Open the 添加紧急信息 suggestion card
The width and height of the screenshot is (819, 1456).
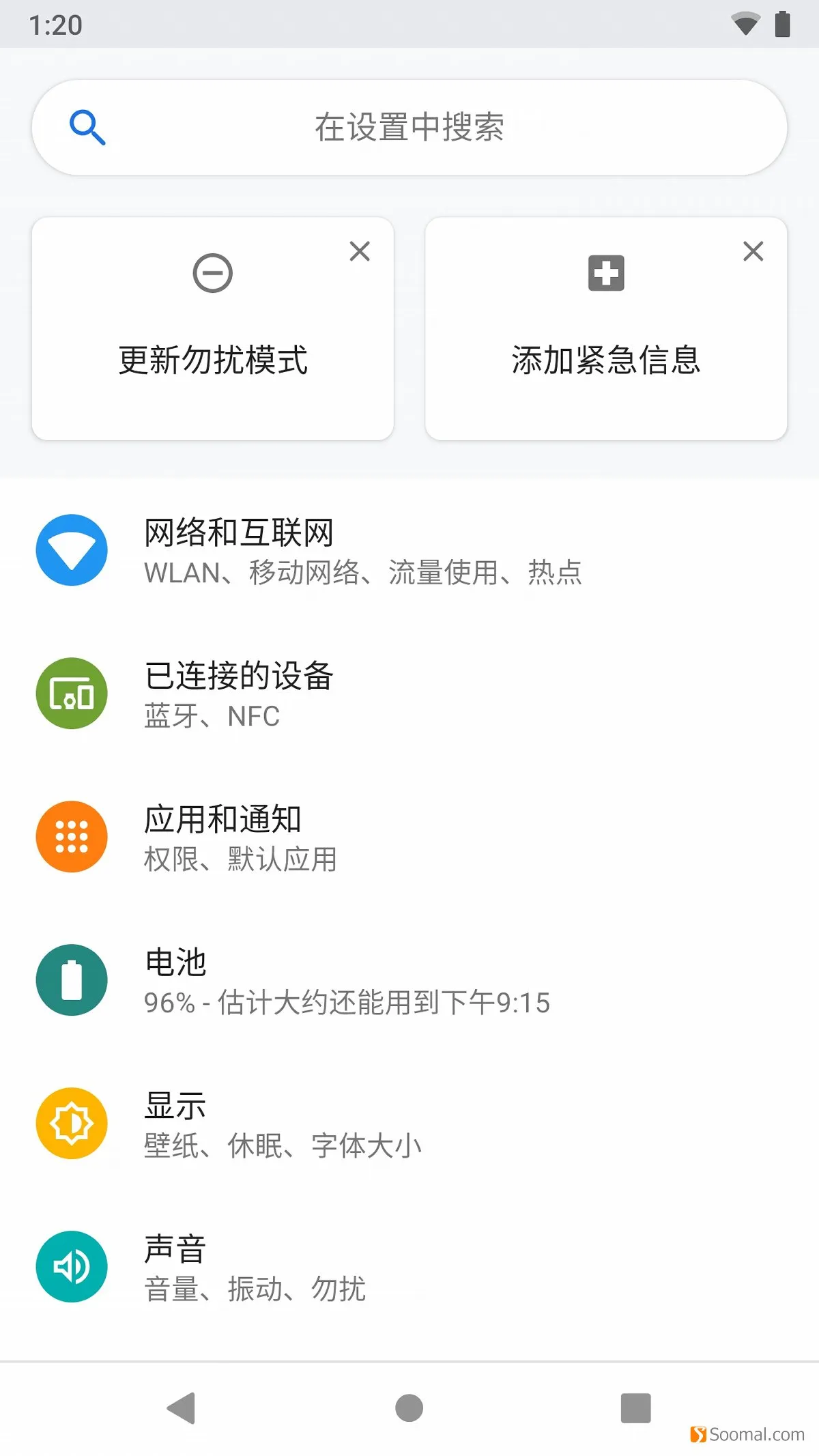[606, 329]
